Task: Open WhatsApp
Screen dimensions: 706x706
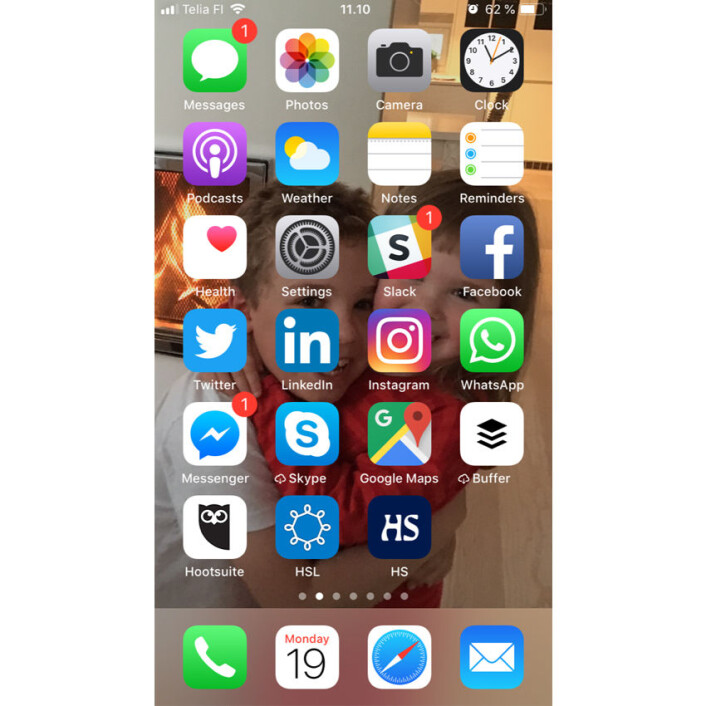Action: (491, 340)
